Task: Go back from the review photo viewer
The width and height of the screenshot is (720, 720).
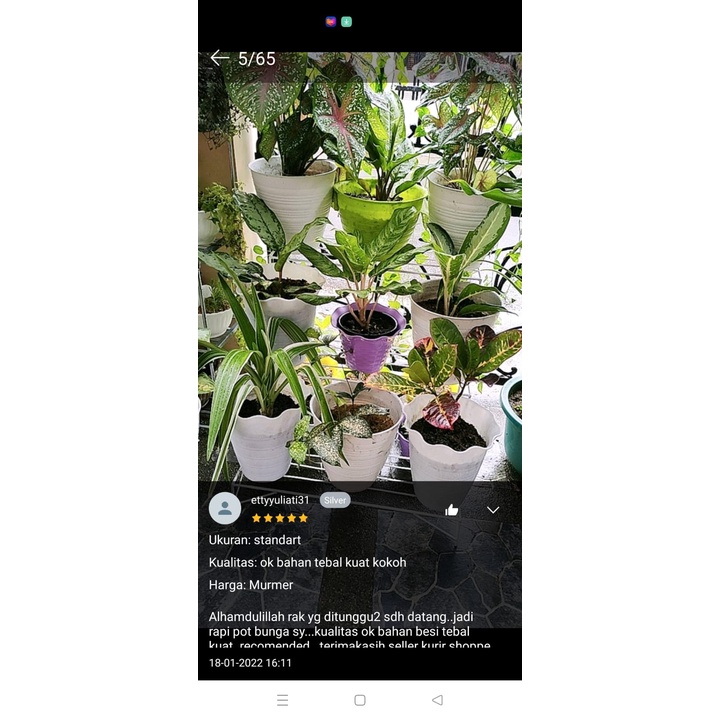Action: [218, 58]
